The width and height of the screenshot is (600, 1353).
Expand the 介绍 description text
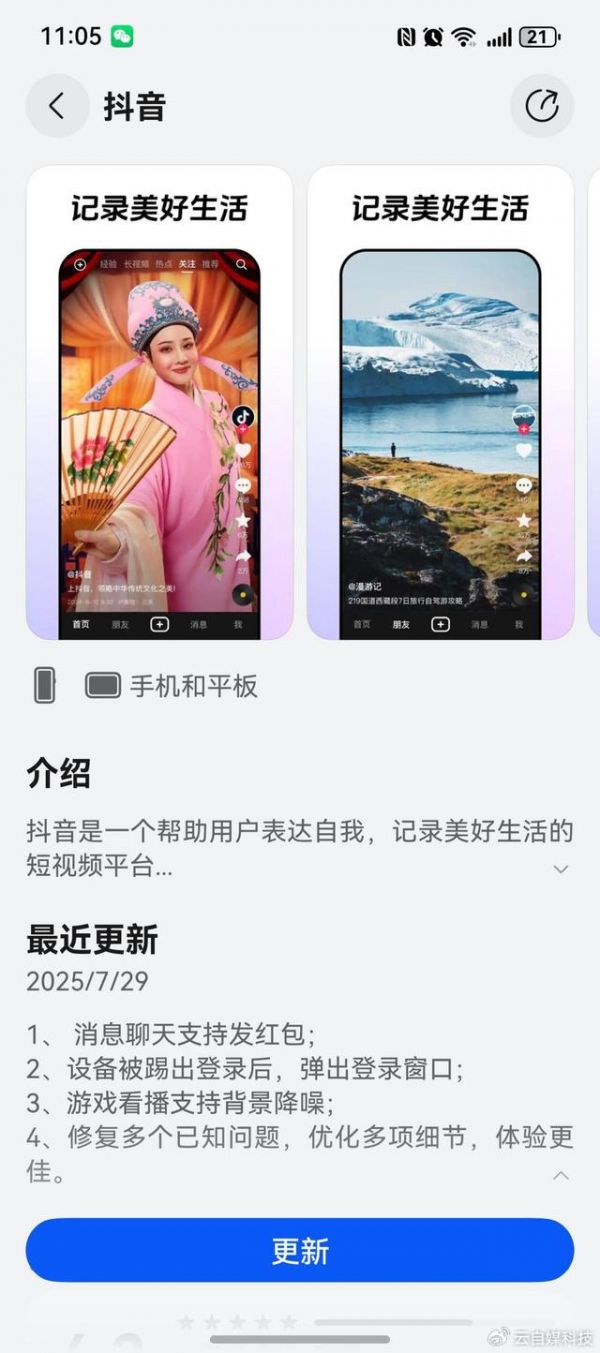[x=560, y=868]
